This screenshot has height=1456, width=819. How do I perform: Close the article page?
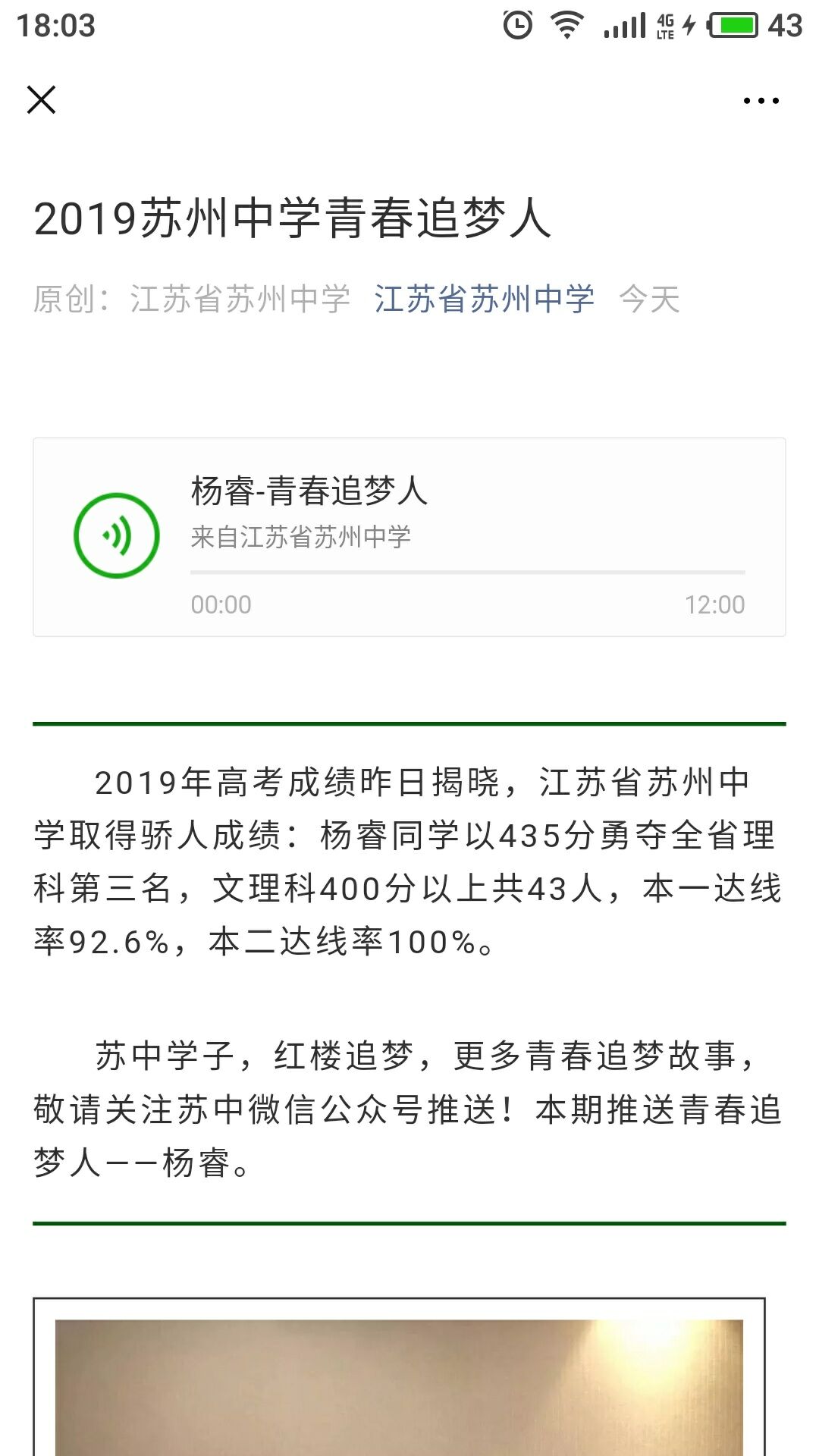[41, 99]
